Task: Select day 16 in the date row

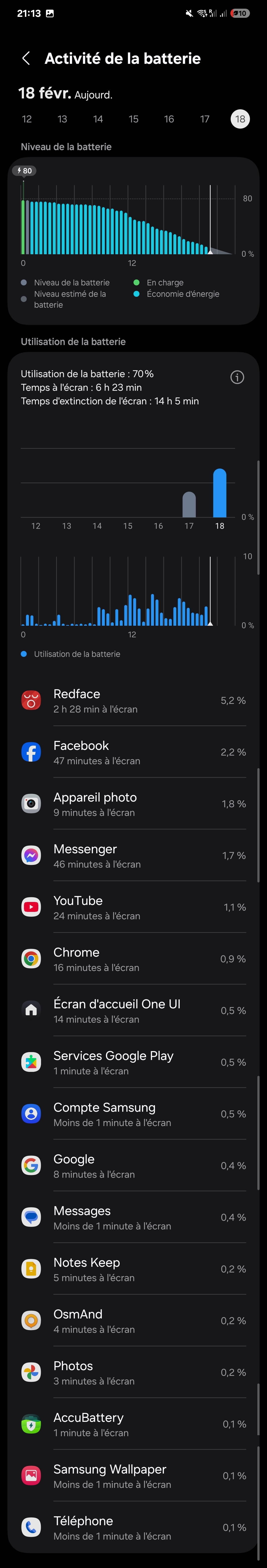Action: (169, 119)
